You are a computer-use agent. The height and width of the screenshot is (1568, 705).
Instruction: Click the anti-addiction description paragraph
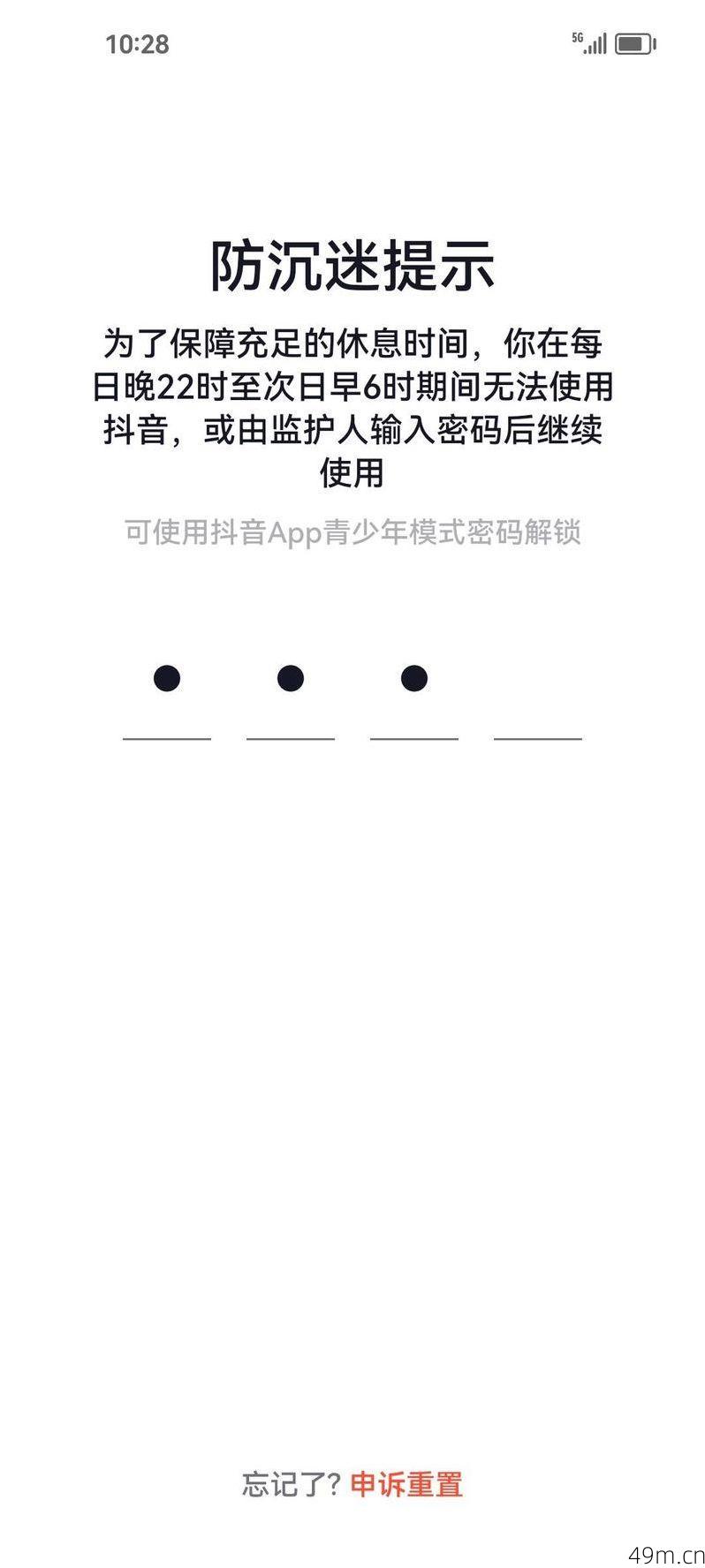(352, 406)
